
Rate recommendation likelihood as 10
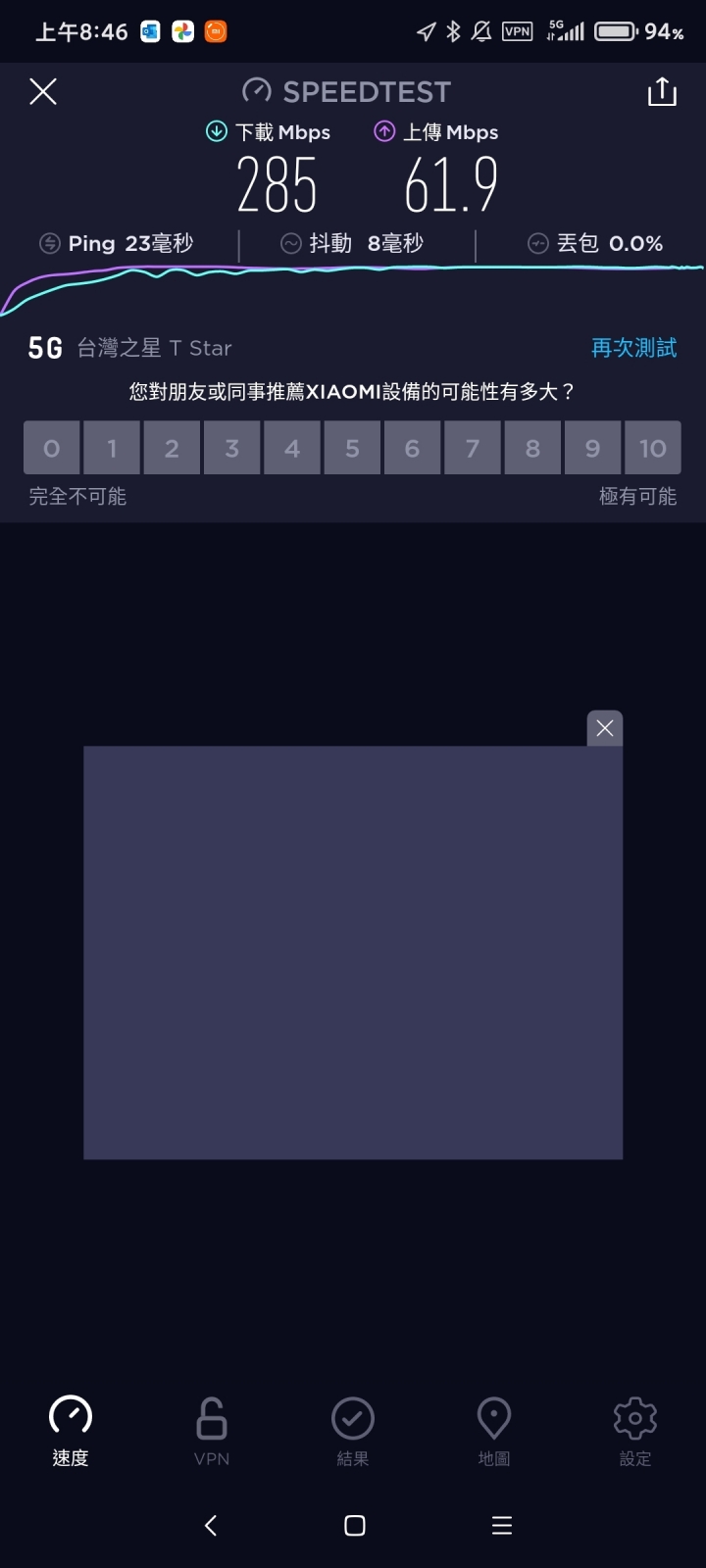(x=652, y=448)
